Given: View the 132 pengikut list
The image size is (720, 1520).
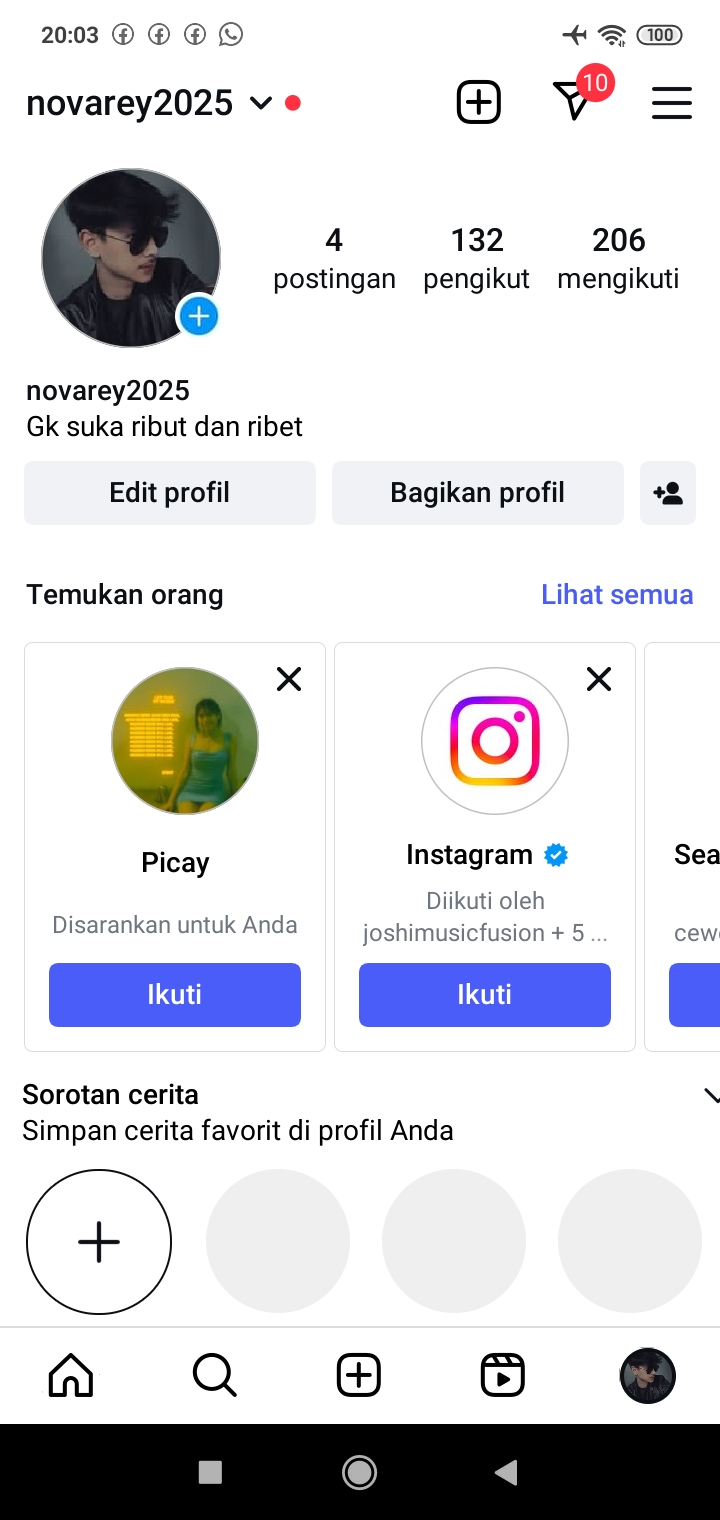Looking at the screenshot, I should tap(476, 257).
